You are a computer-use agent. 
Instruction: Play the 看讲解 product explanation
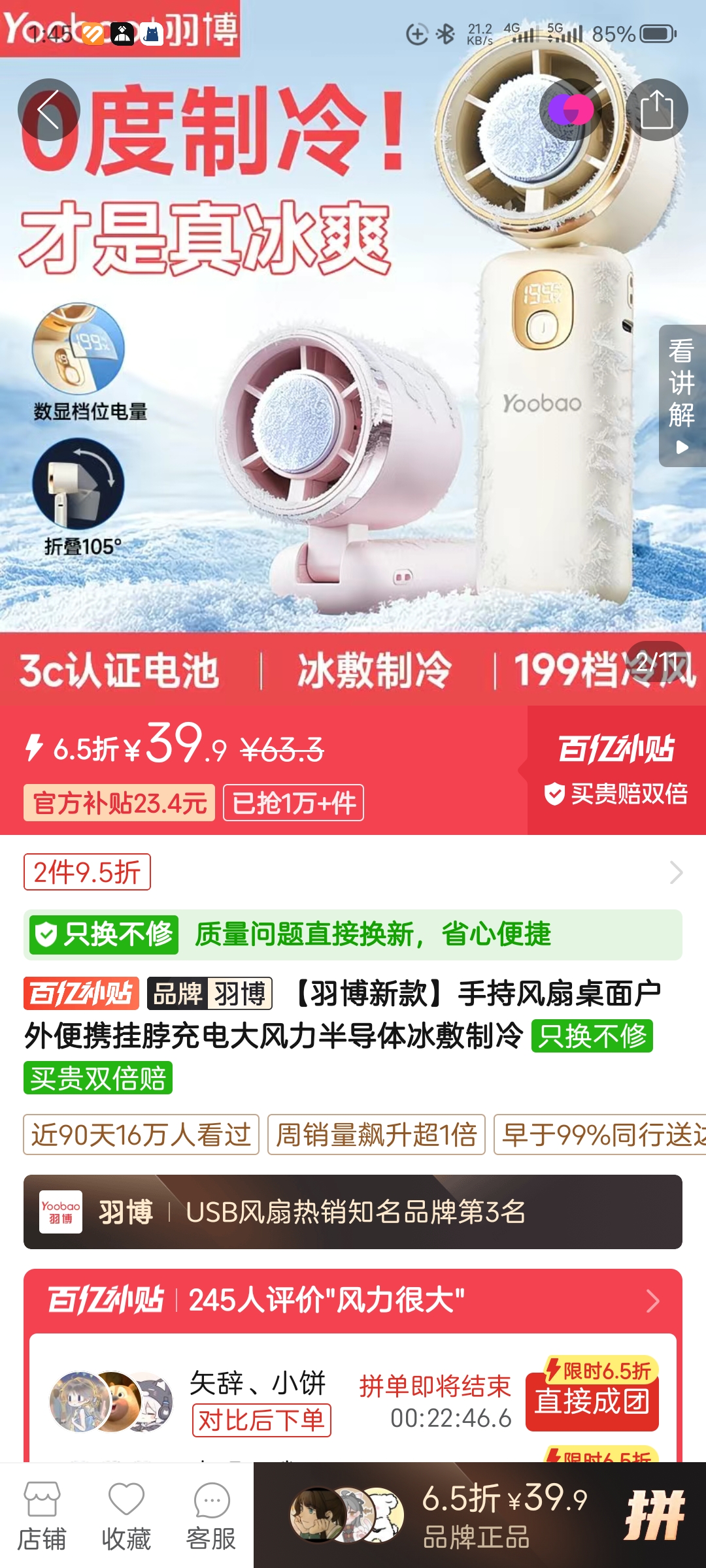[x=681, y=396]
